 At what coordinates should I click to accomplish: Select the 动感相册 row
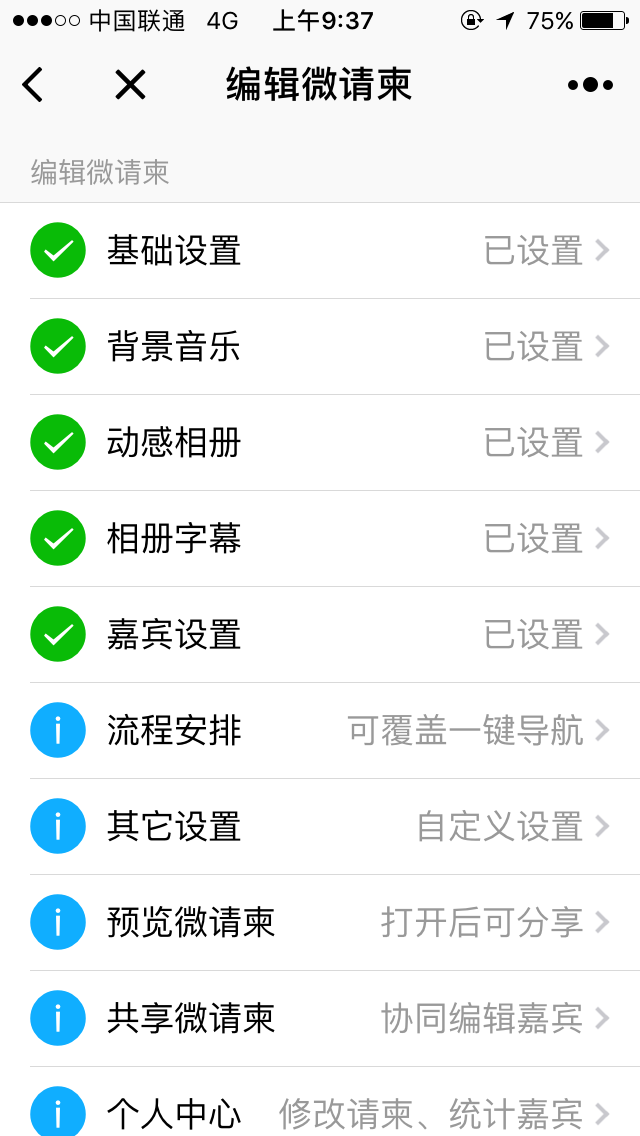tap(320, 443)
